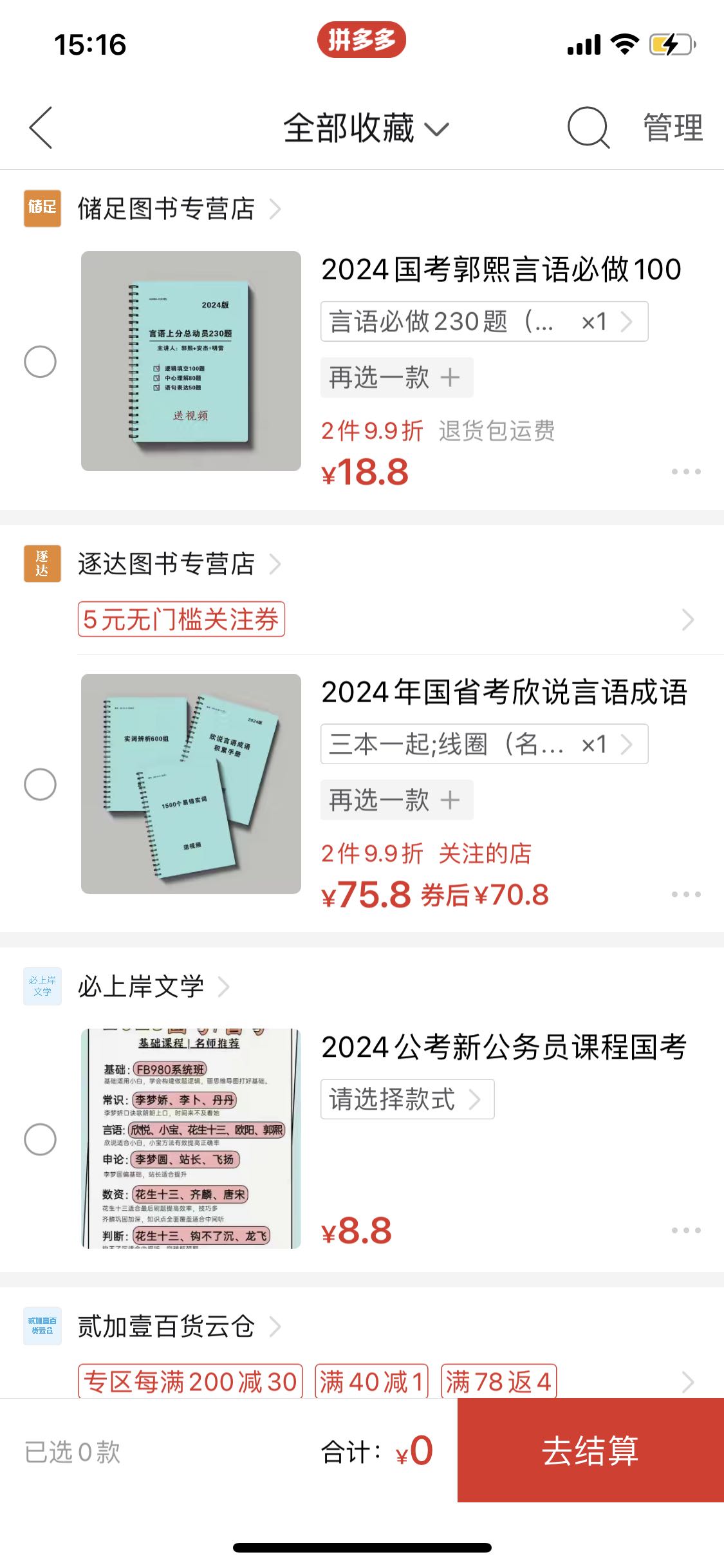Tap 再选一款 under 郭熙言语必做100
Viewport: 724px width, 1568px height.
(396, 377)
